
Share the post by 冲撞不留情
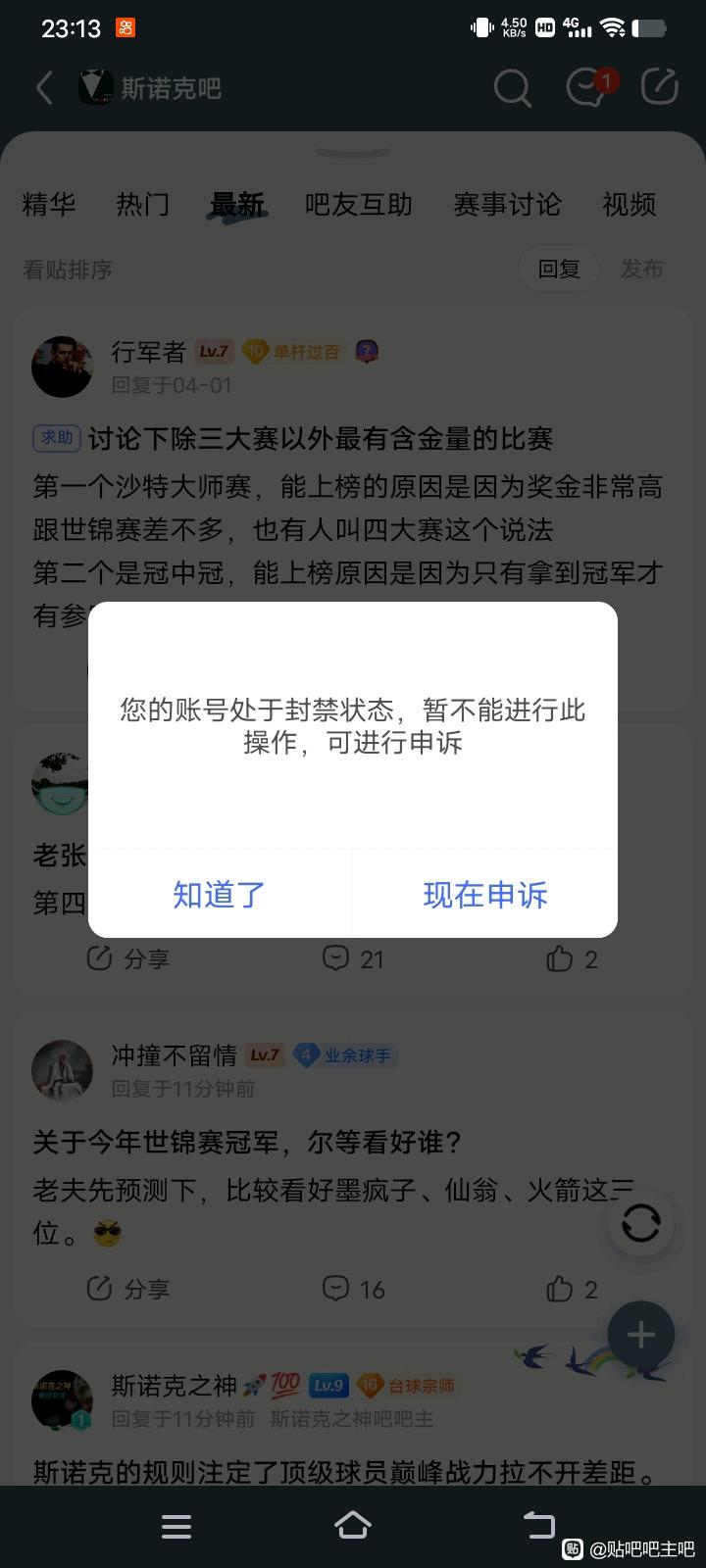pyautogui.click(x=128, y=1289)
